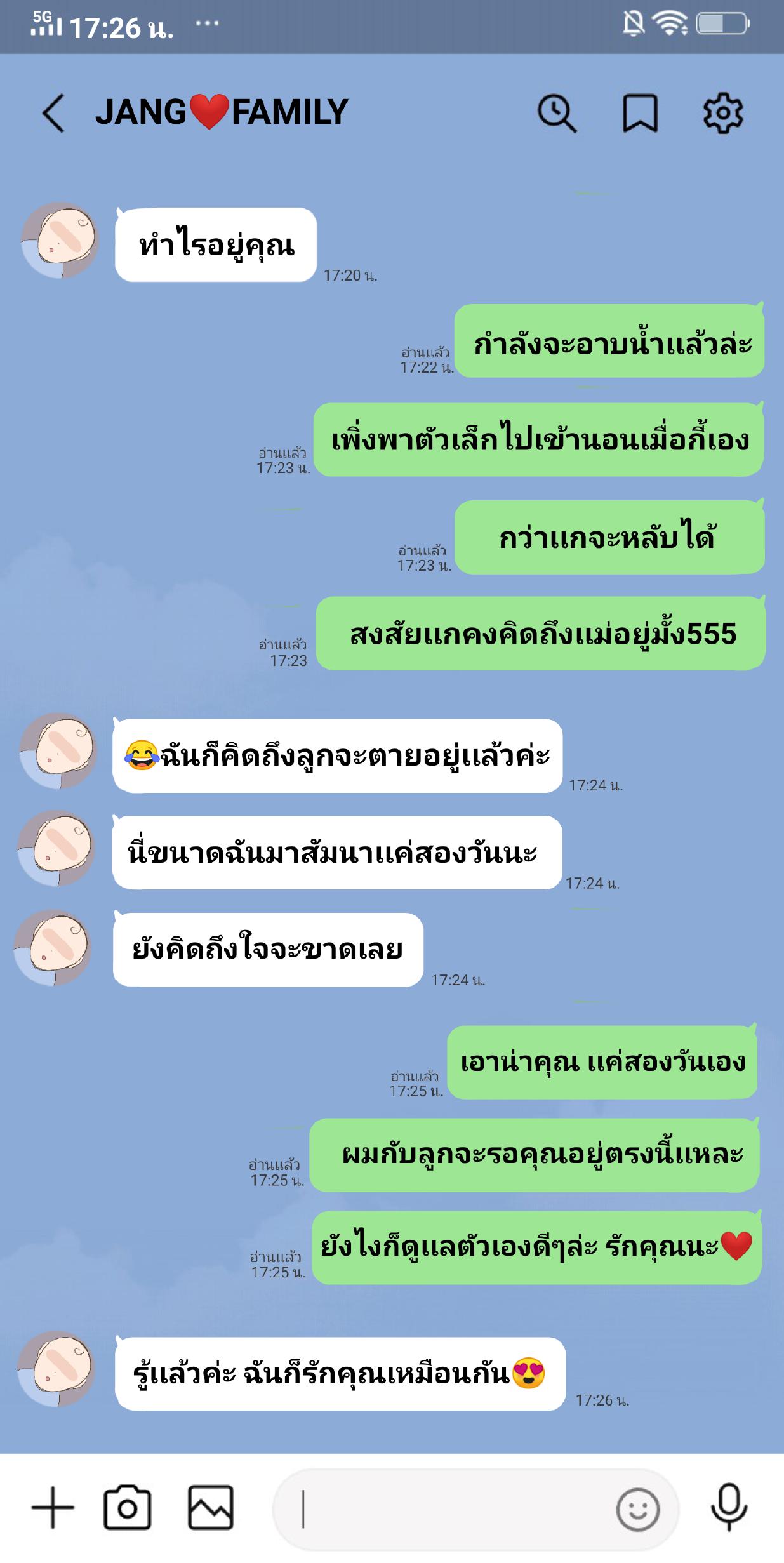The width and height of the screenshot is (784, 1563).
Task: Go back from the JANG FAMILY chat
Action: click(x=53, y=113)
